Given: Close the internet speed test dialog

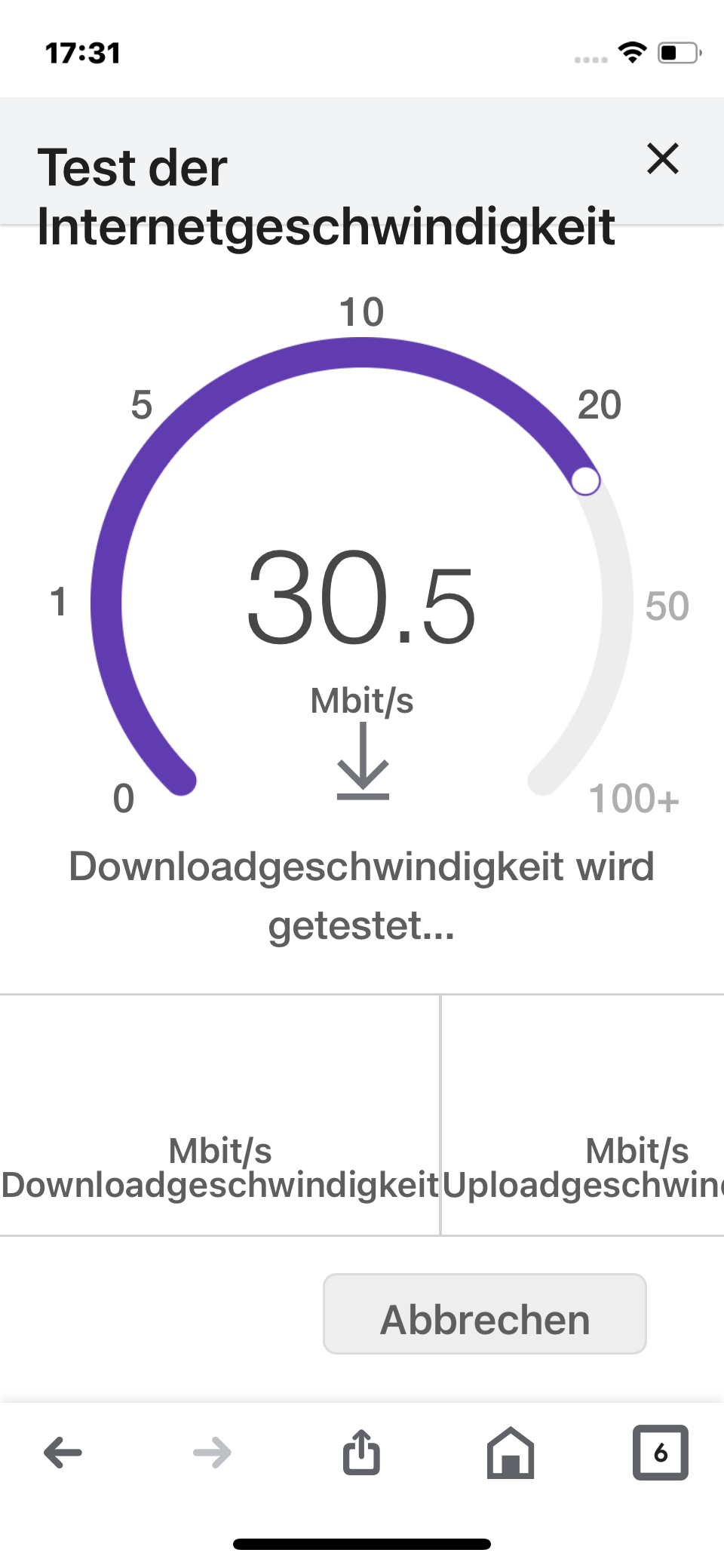Looking at the screenshot, I should [x=663, y=158].
